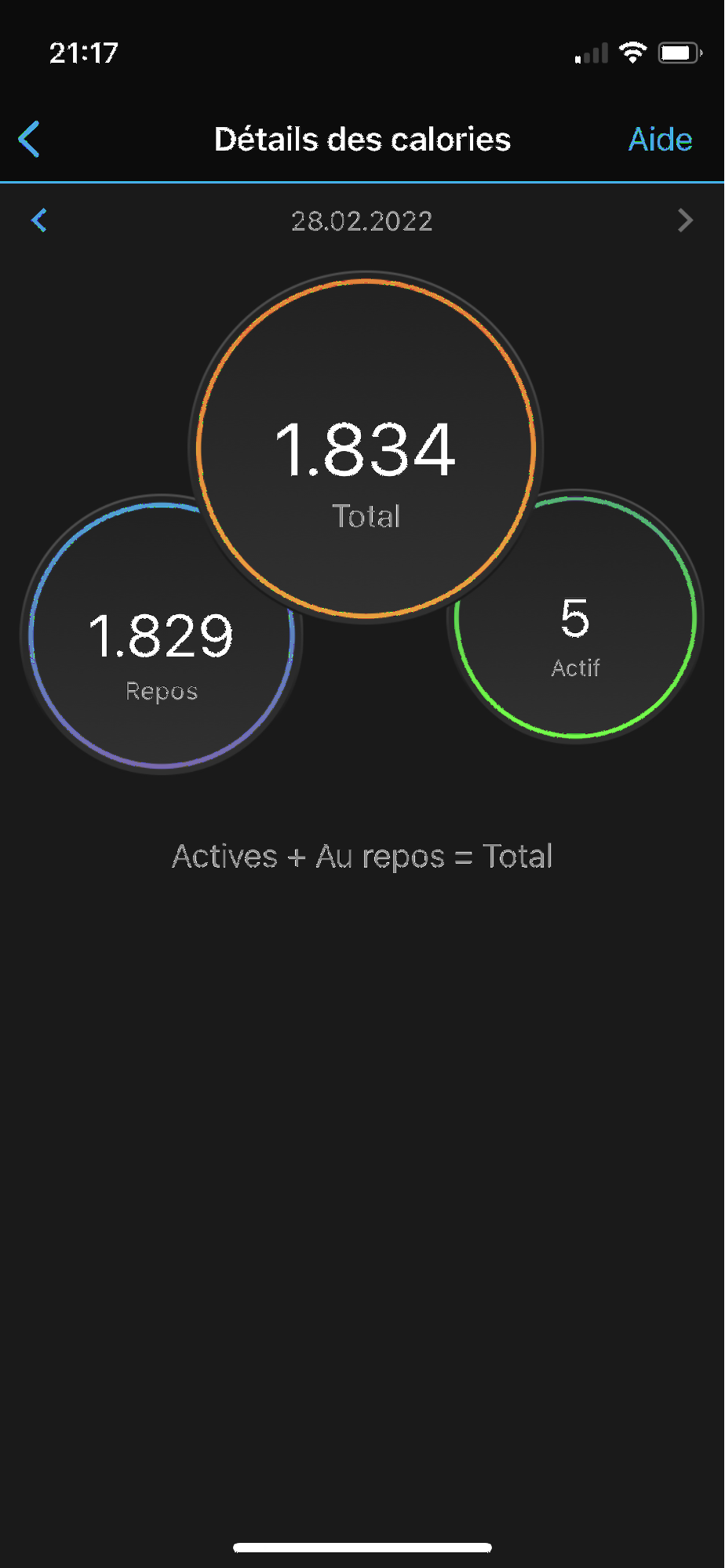Advance to the next day using right chevron
This screenshot has width=725, height=1568.
tap(685, 220)
